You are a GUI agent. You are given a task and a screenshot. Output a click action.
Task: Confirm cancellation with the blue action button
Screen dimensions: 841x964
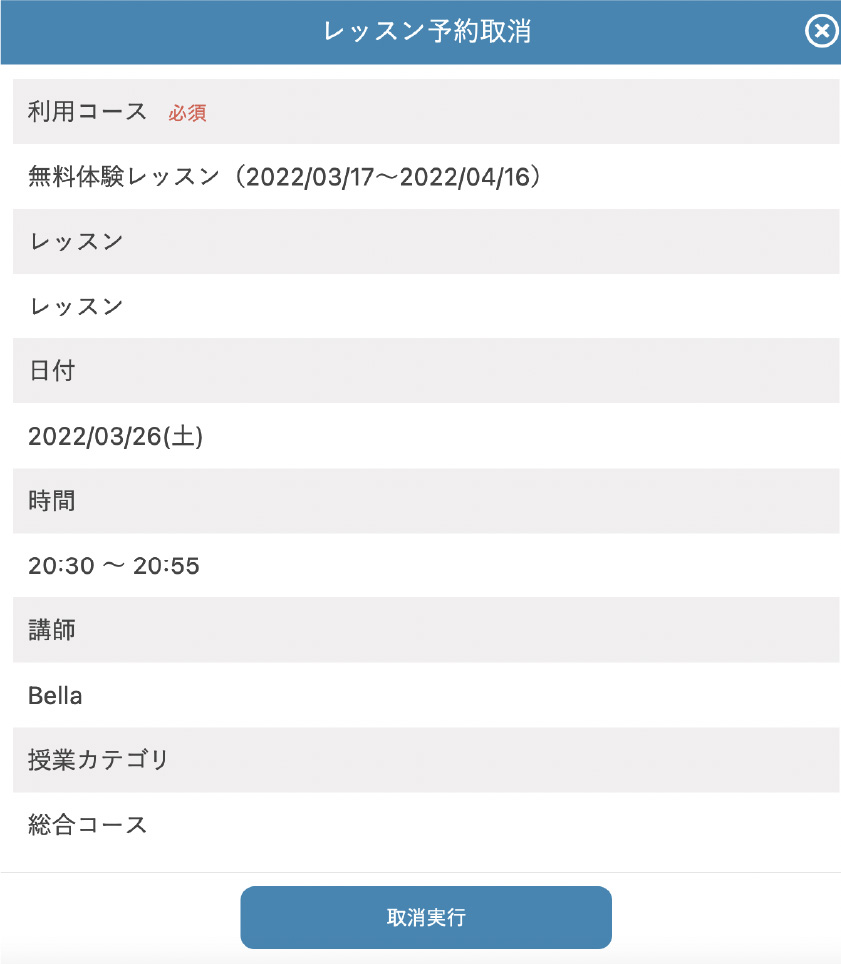425,917
